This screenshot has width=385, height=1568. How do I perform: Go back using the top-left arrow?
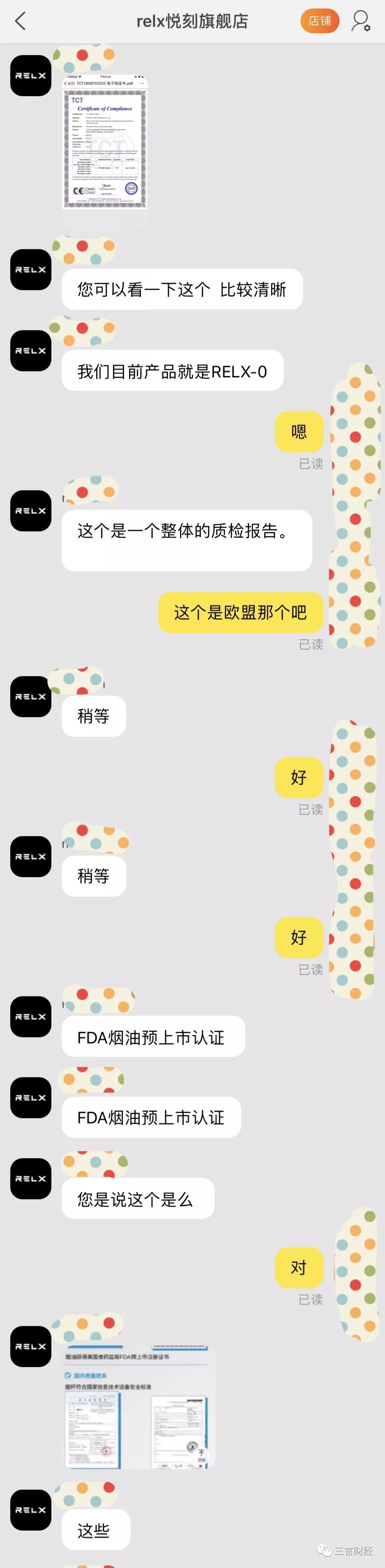click(20, 21)
